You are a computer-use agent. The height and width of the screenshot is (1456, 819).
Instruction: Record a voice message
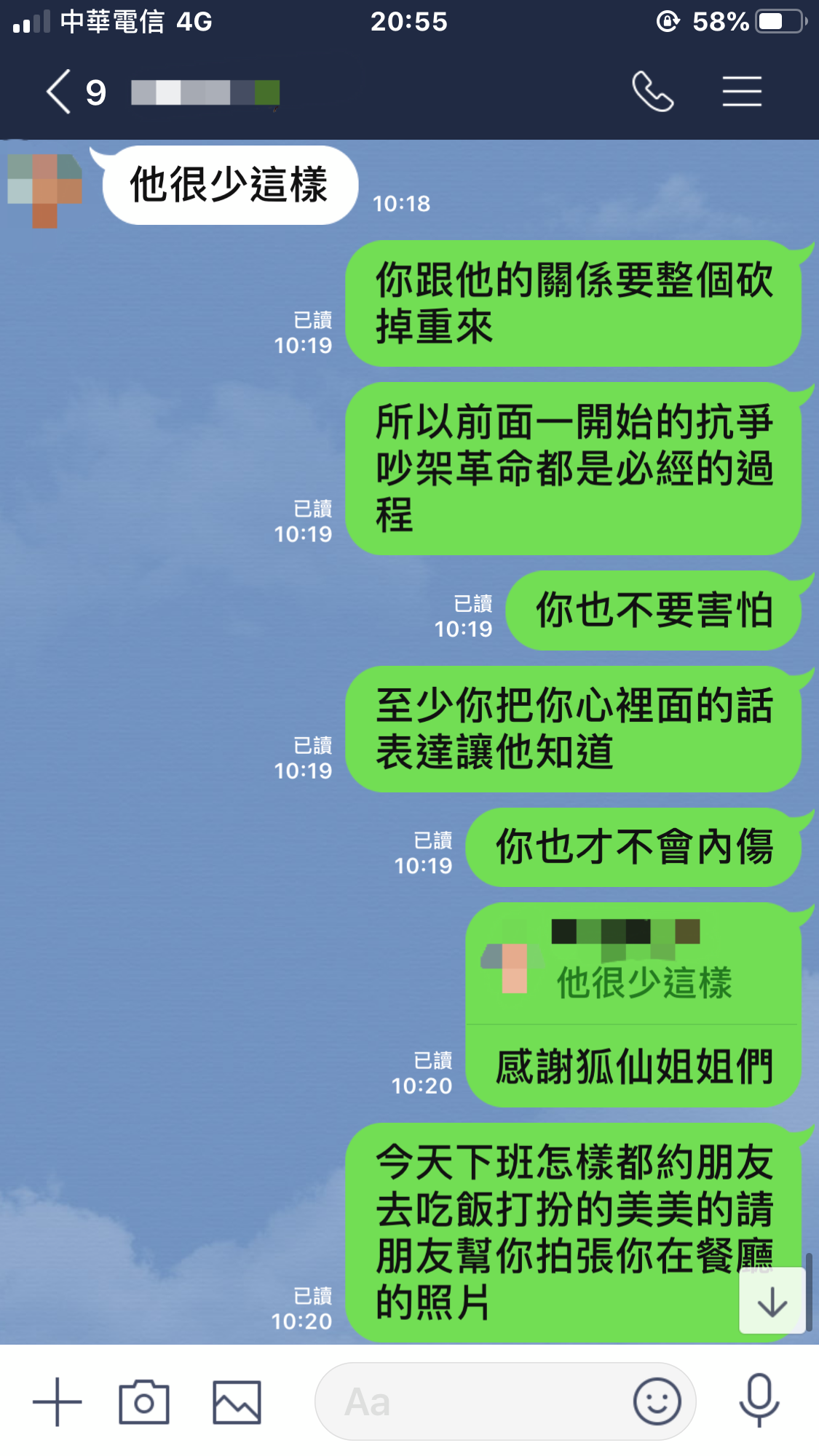759,1400
